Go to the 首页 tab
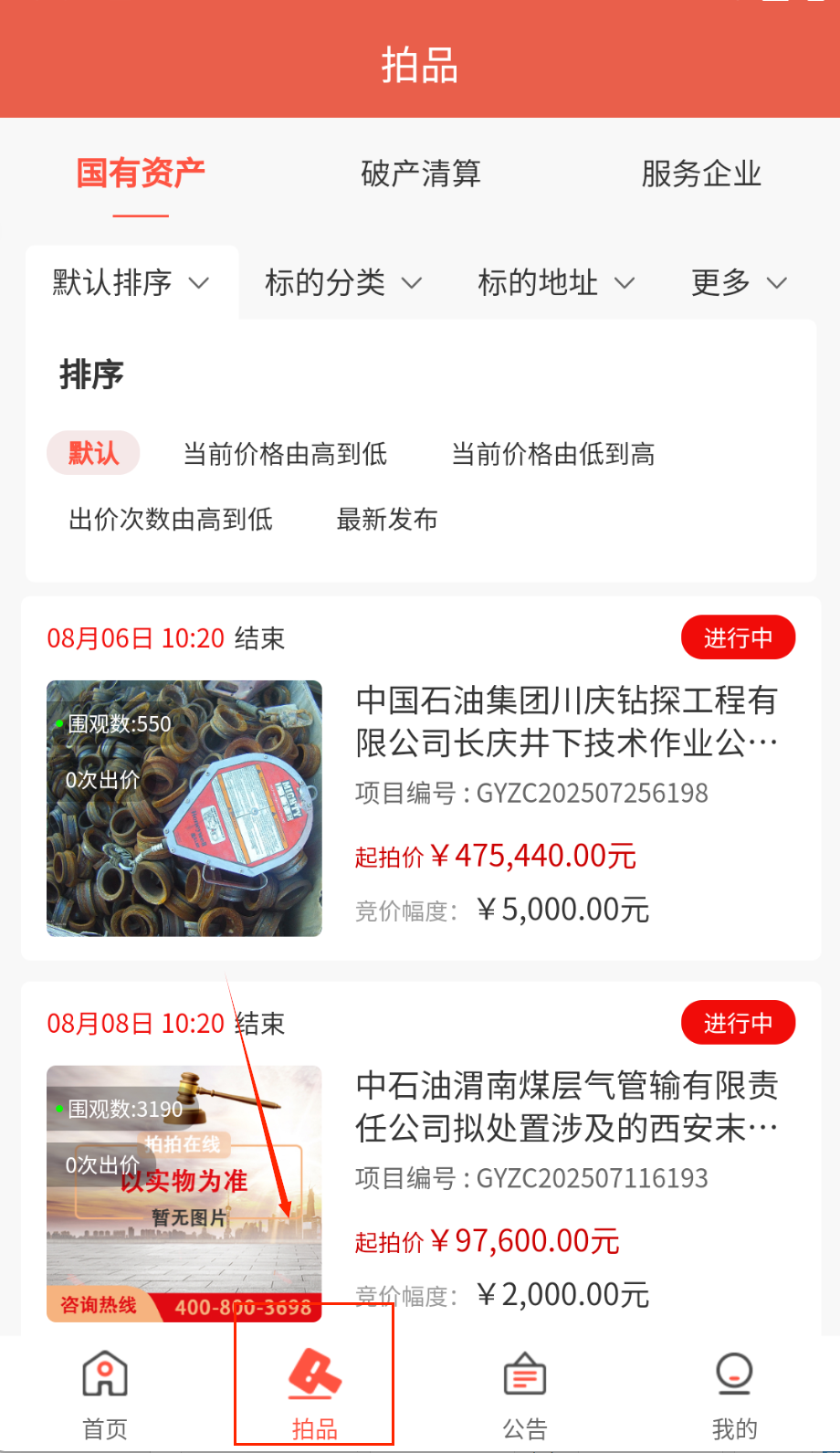The width and height of the screenshot is (840, 1453). pos(105,1395)
